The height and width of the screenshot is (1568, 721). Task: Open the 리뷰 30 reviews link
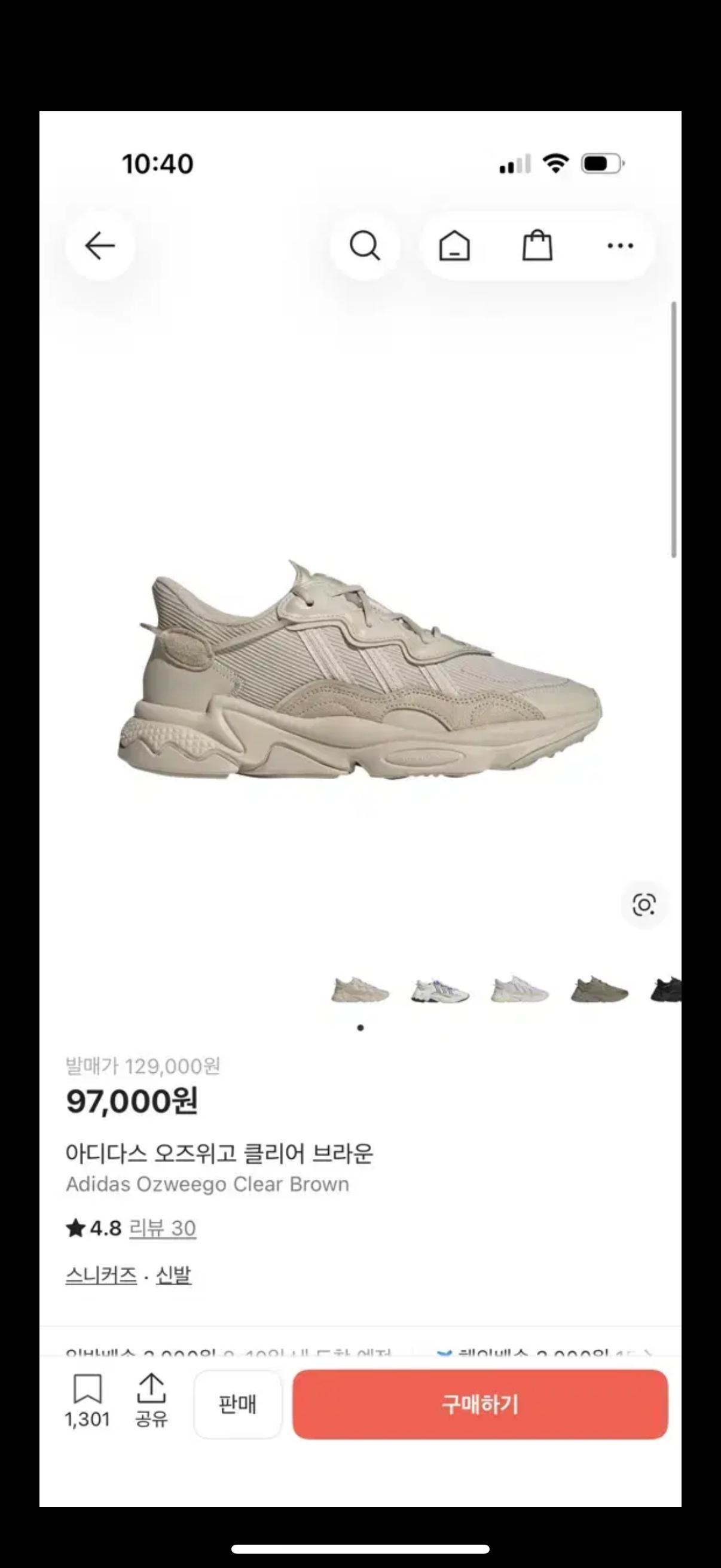click(x=163, y=1228)
